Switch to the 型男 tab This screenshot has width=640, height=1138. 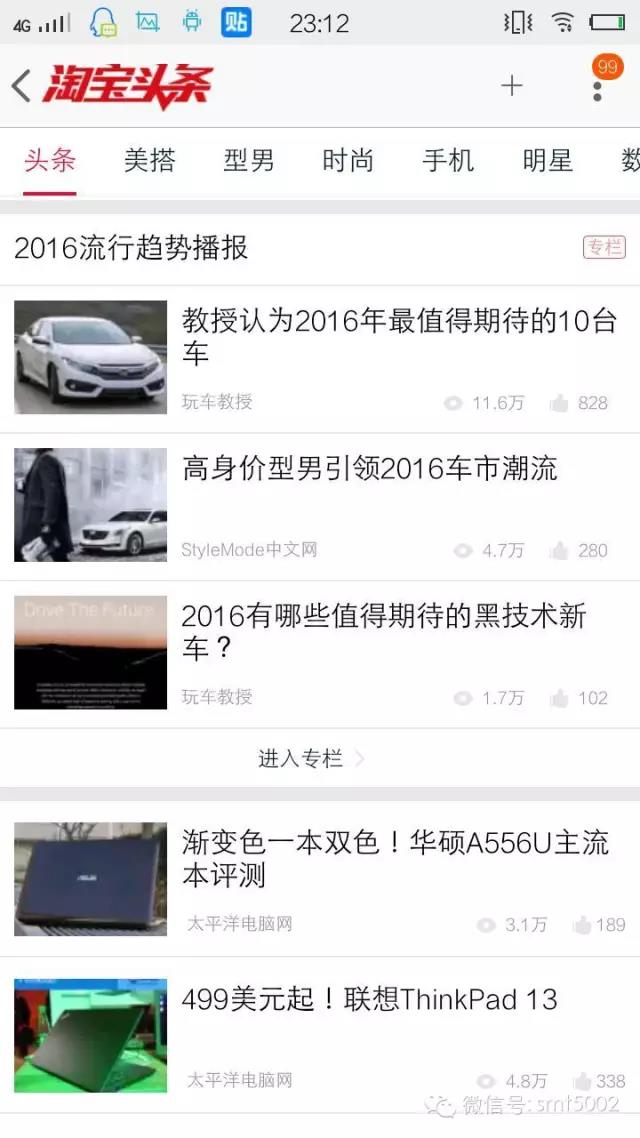(x=249, y=160)
